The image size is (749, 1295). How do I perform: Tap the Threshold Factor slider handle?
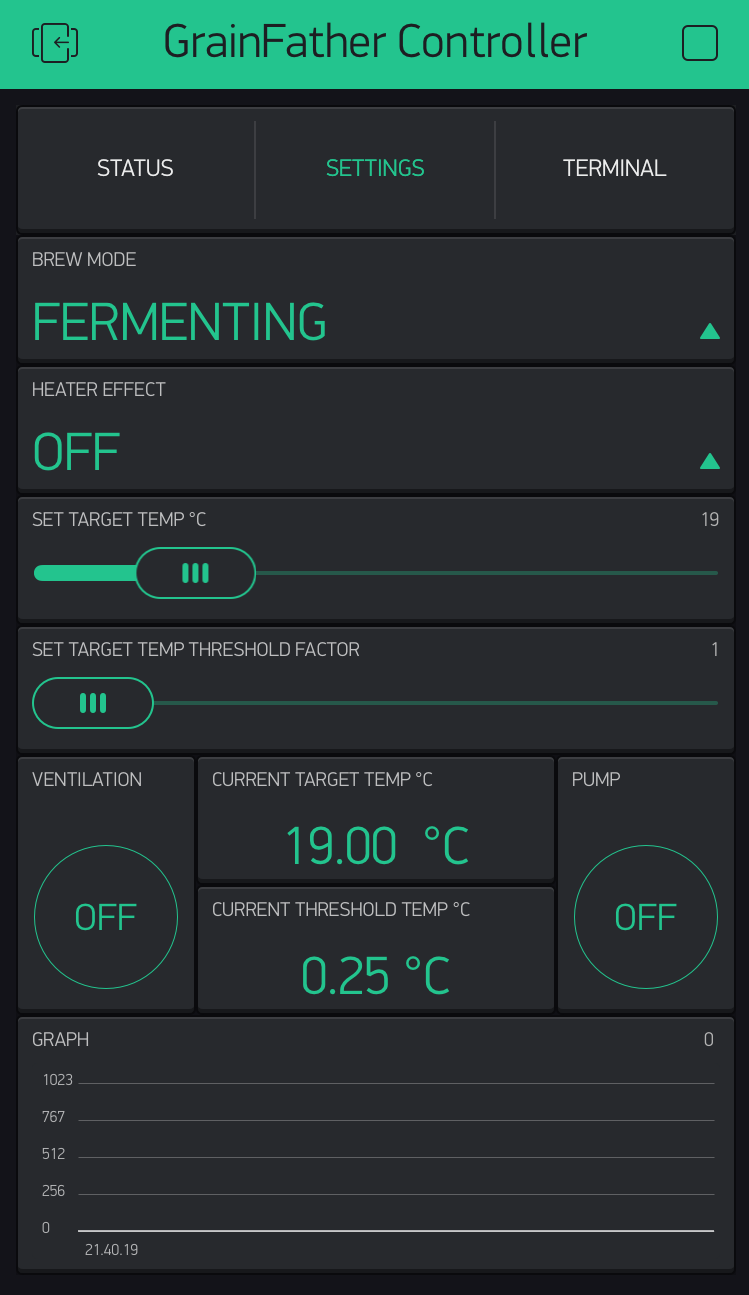coord(93,703)
